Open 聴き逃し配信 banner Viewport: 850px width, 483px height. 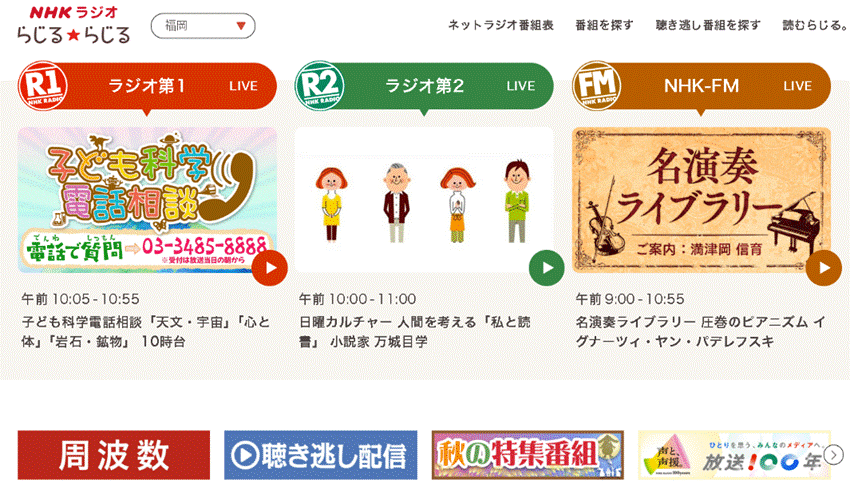point(319,455)
